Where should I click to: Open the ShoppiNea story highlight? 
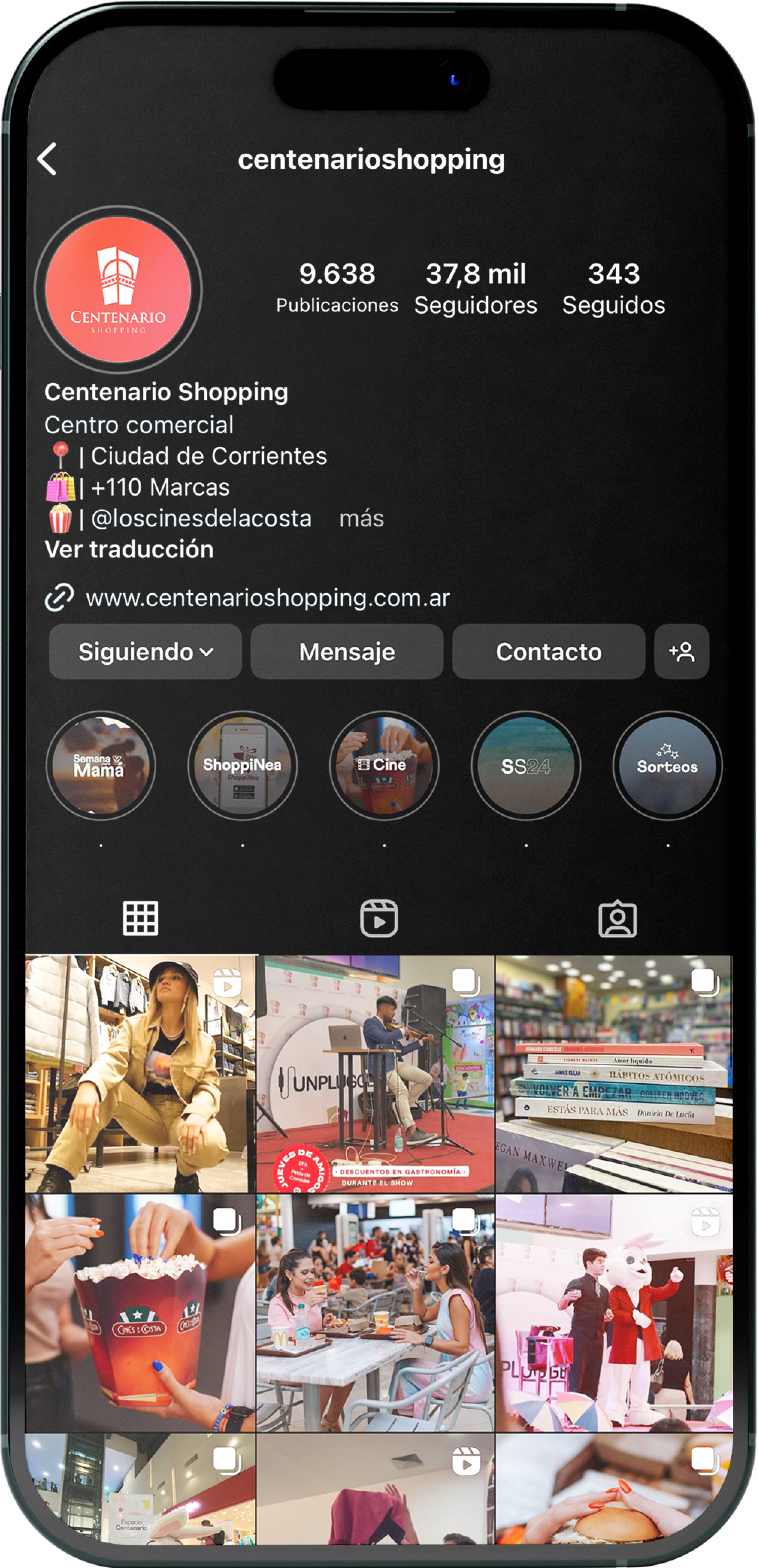coord(242,765)
